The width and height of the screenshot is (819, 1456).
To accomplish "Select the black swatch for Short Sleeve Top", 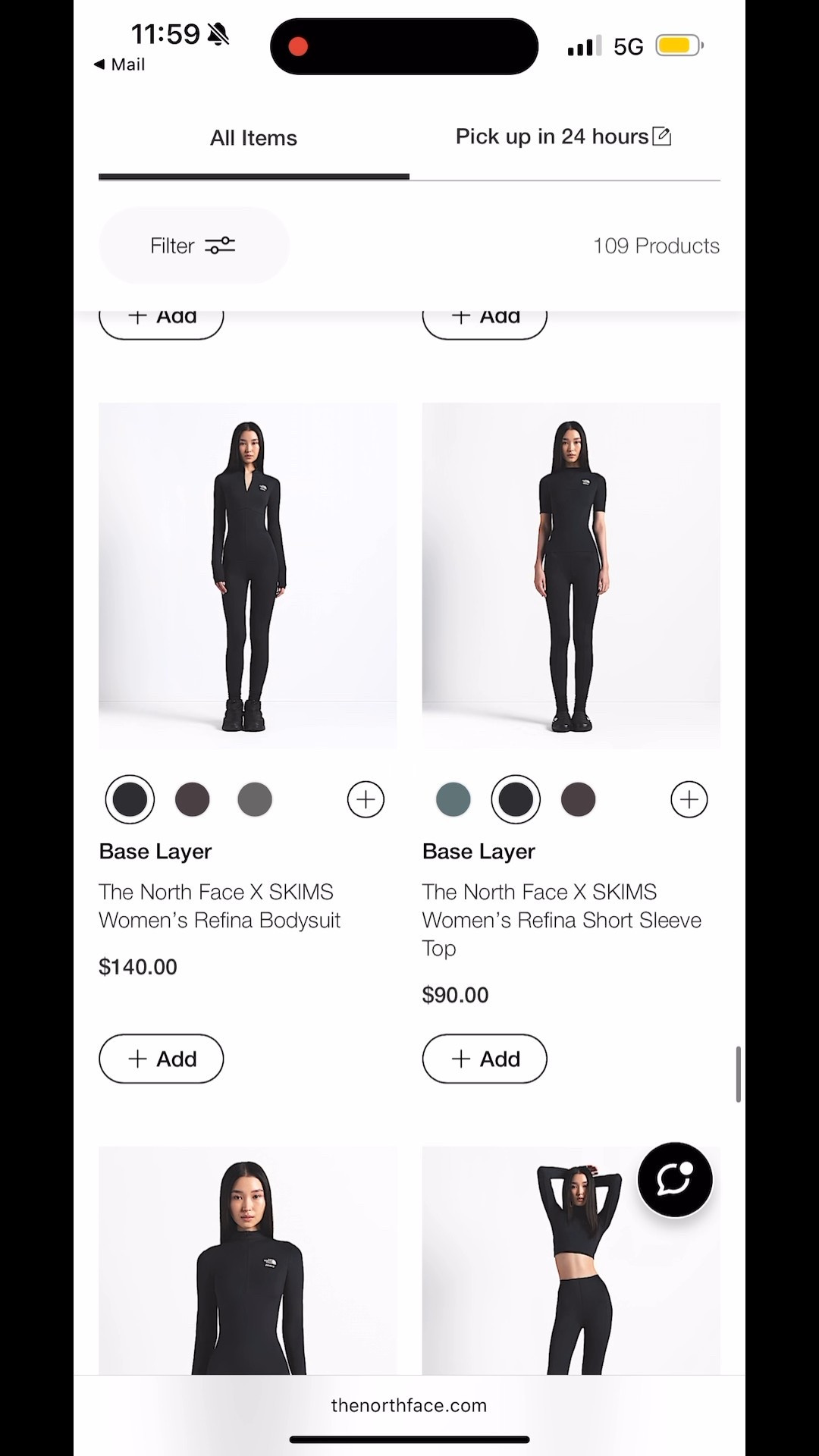I will 516,799.
